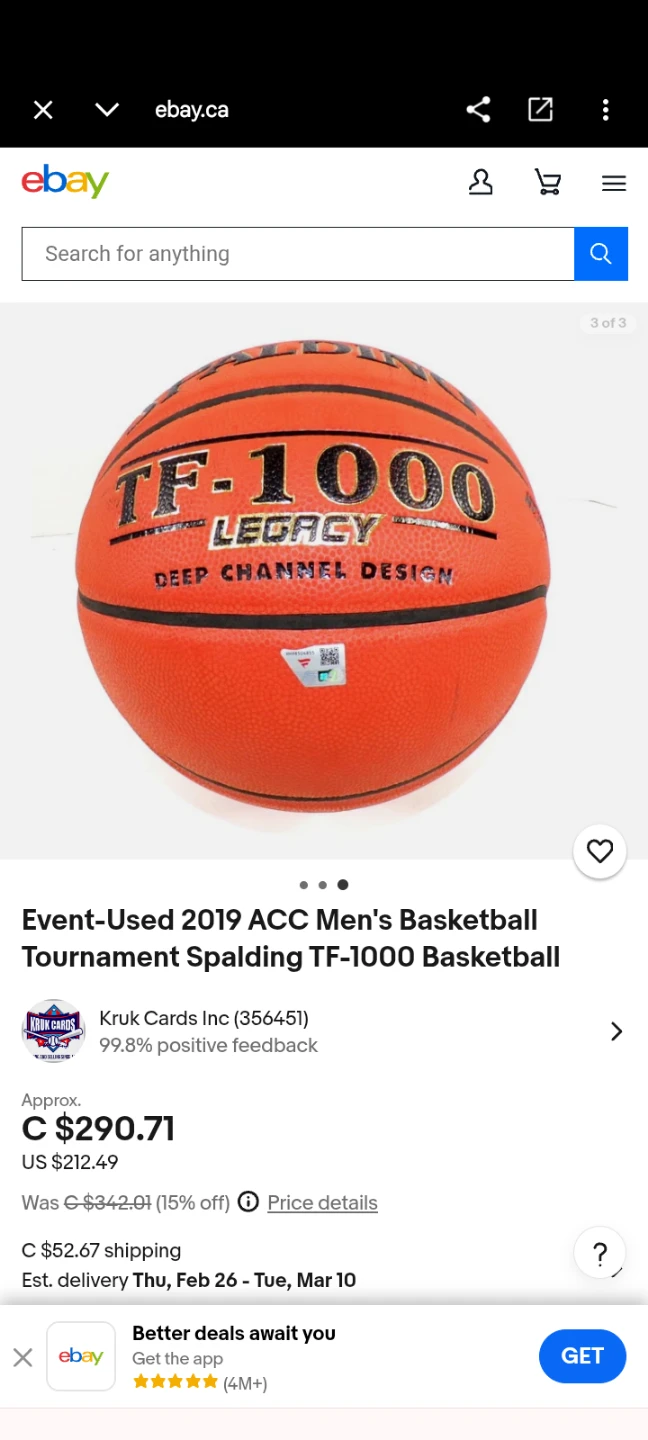Open the help question mark button
The height and width of the screenshot is (1440, 648).
click(600, 1255)
